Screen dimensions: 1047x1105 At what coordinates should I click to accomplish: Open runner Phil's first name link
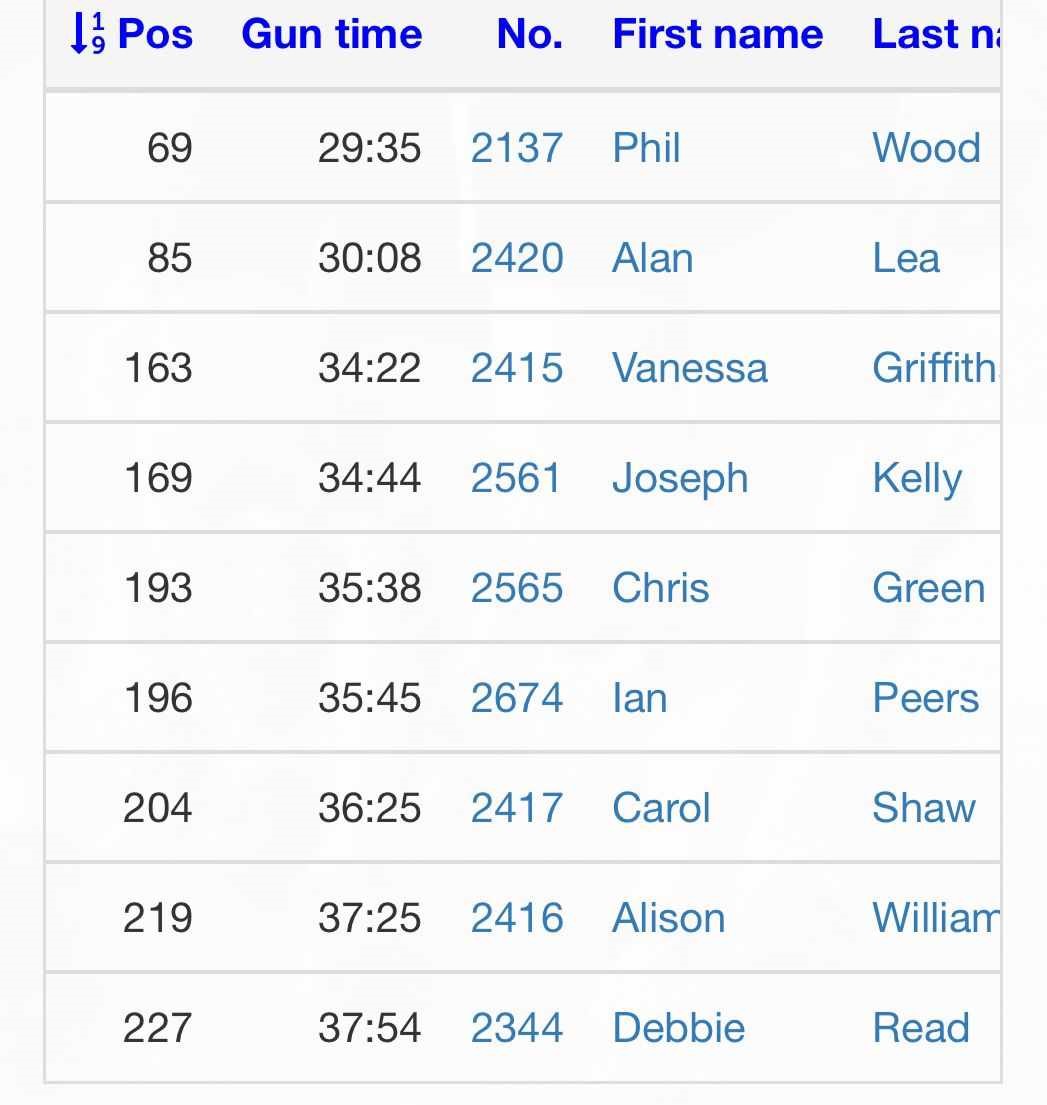point(646,149)
